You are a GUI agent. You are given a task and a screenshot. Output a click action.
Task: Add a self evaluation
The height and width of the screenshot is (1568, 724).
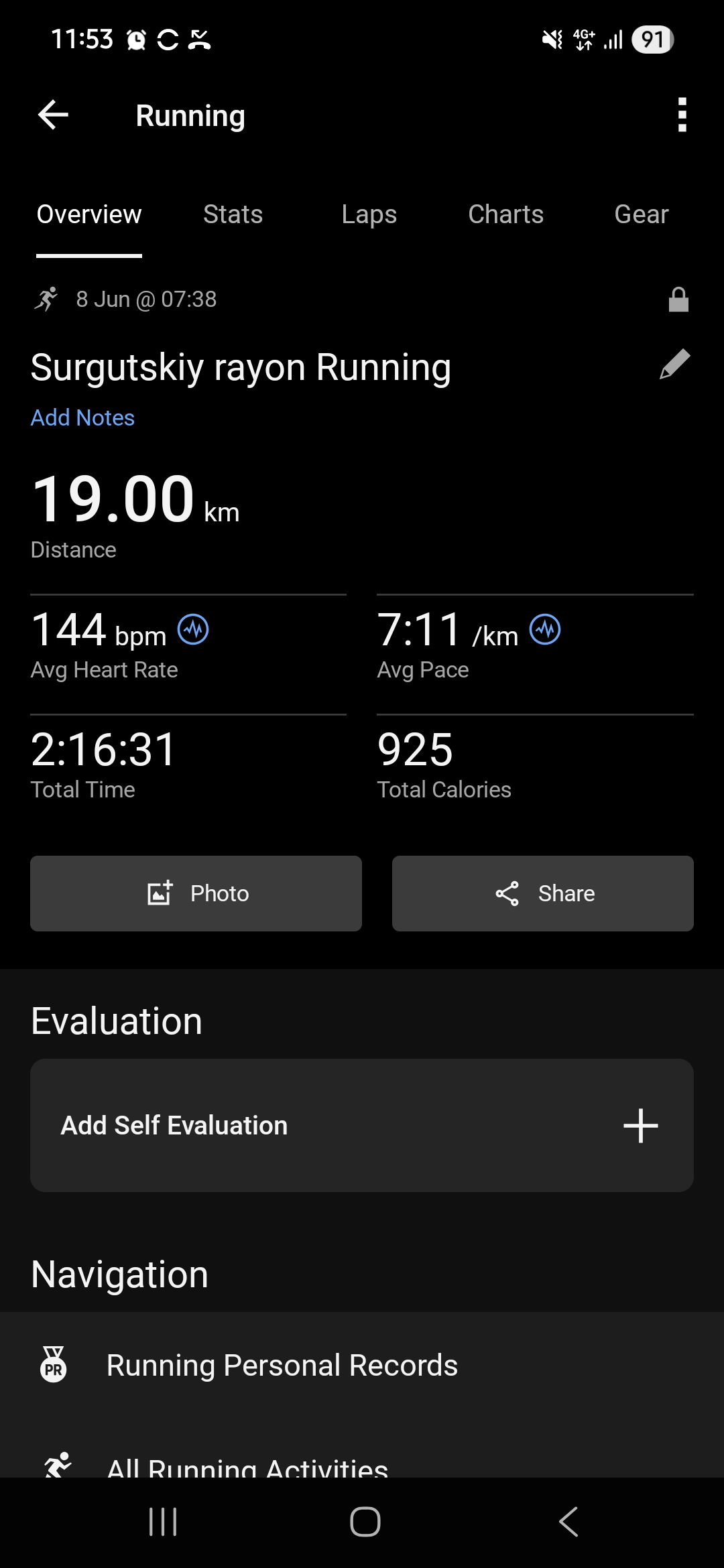pyautogui.click(x=362, y=1125)
